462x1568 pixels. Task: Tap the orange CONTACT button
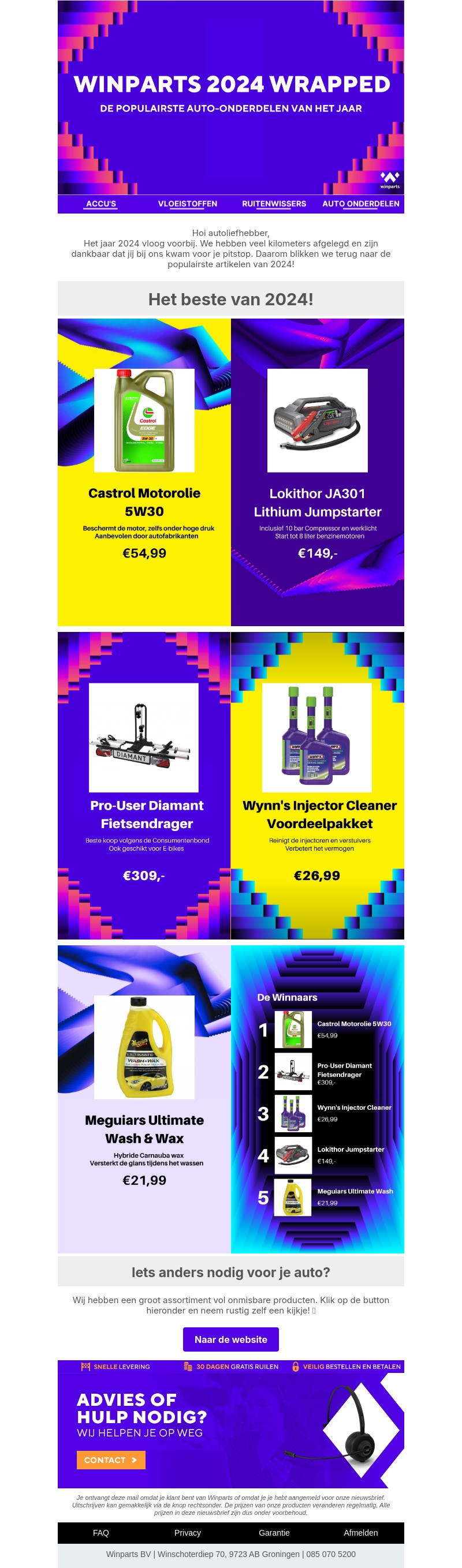pos(111,1460)
